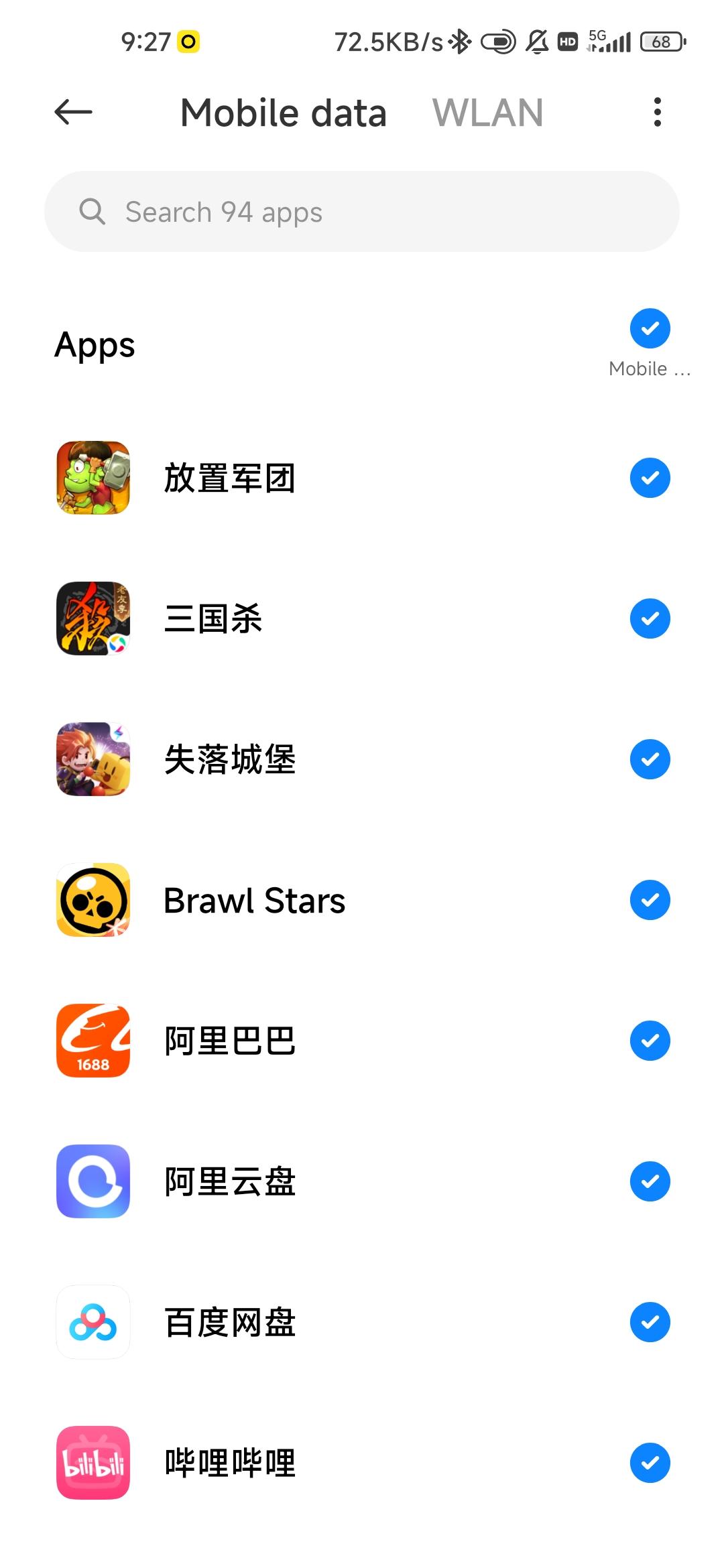Open the three-dot overflow menu
Image resolution: width=724 pixels, height=1568 pixels.
(x=657, y=112)
